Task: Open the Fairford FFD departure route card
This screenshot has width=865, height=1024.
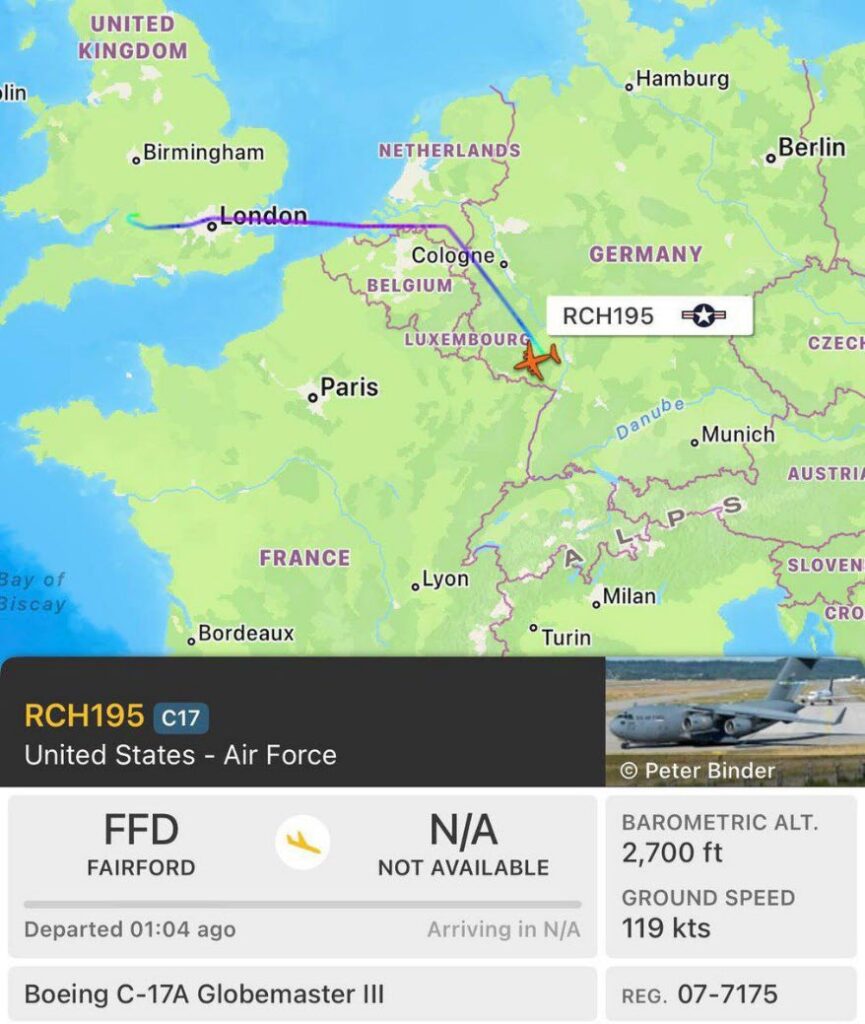Action: (302, 875)
